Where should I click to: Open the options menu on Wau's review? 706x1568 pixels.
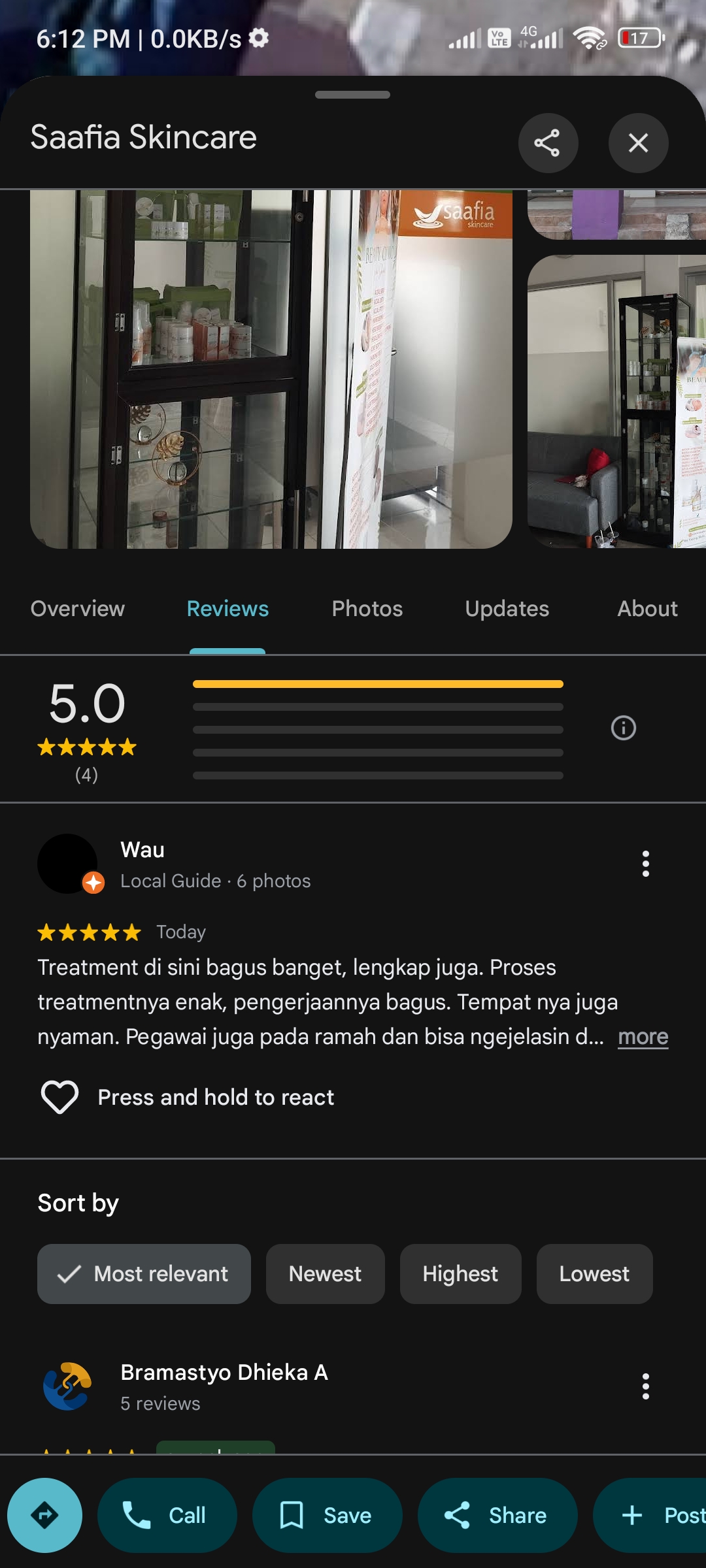click(646, 864)
